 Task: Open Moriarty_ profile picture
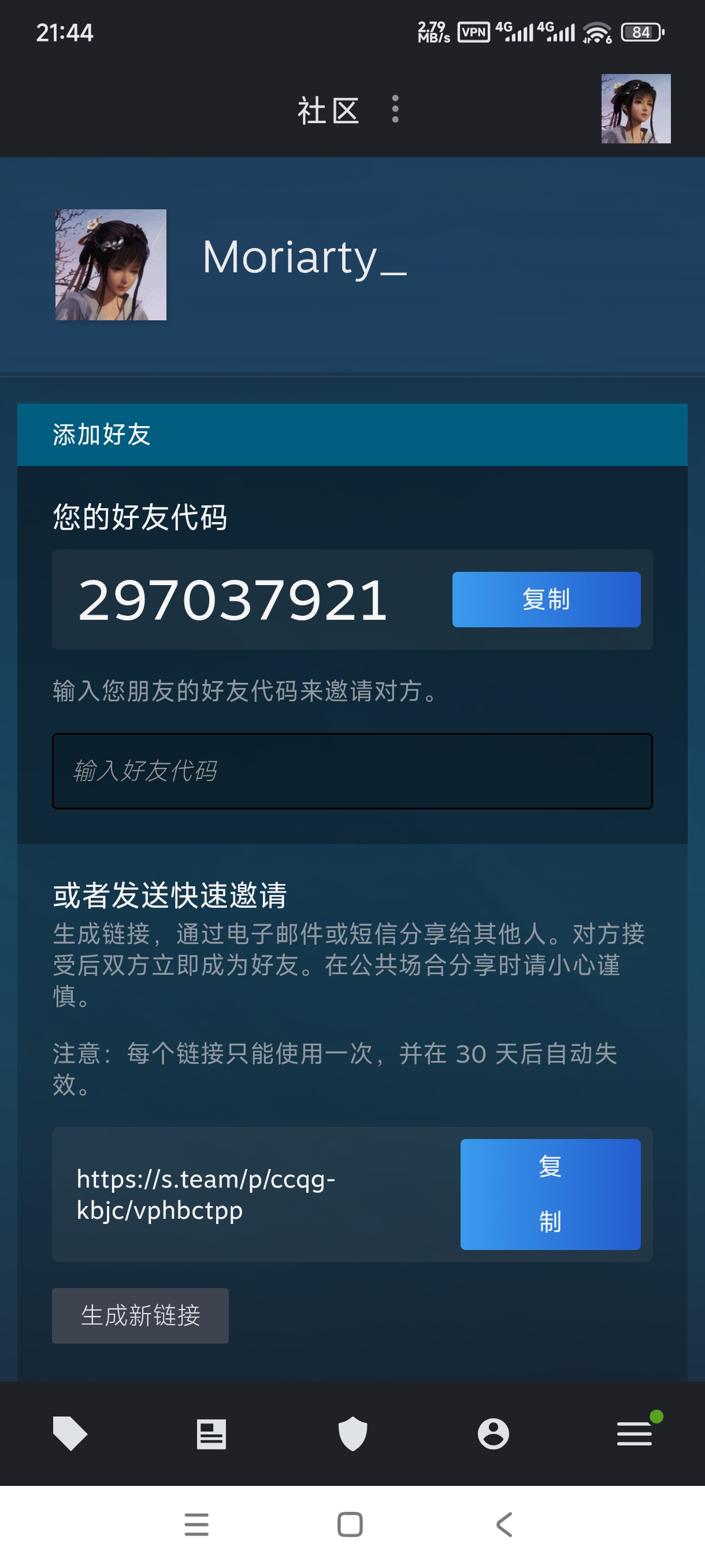tap(111, 265)
